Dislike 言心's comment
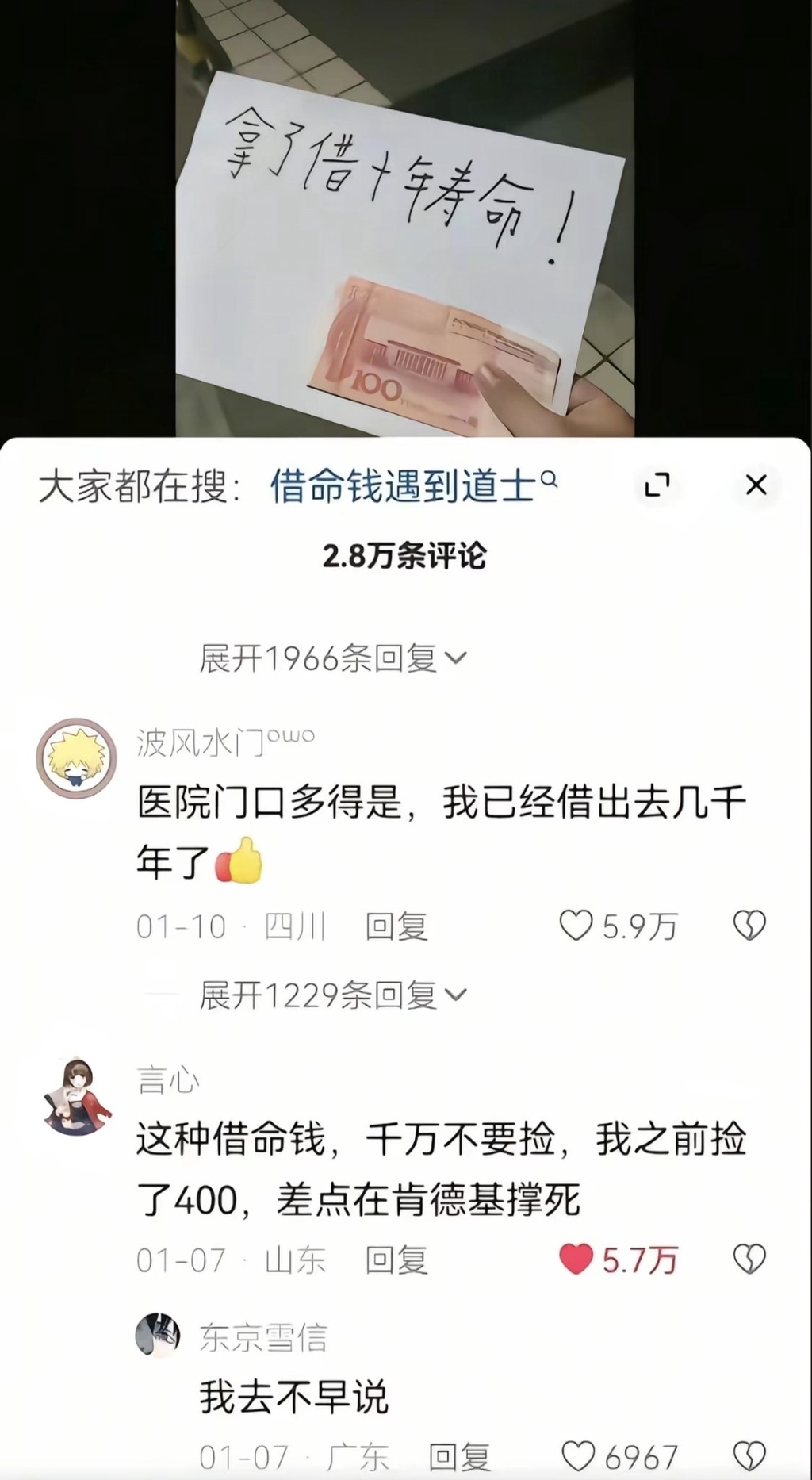Viewport: 812px width, 1480px height. coord(749,1260)
